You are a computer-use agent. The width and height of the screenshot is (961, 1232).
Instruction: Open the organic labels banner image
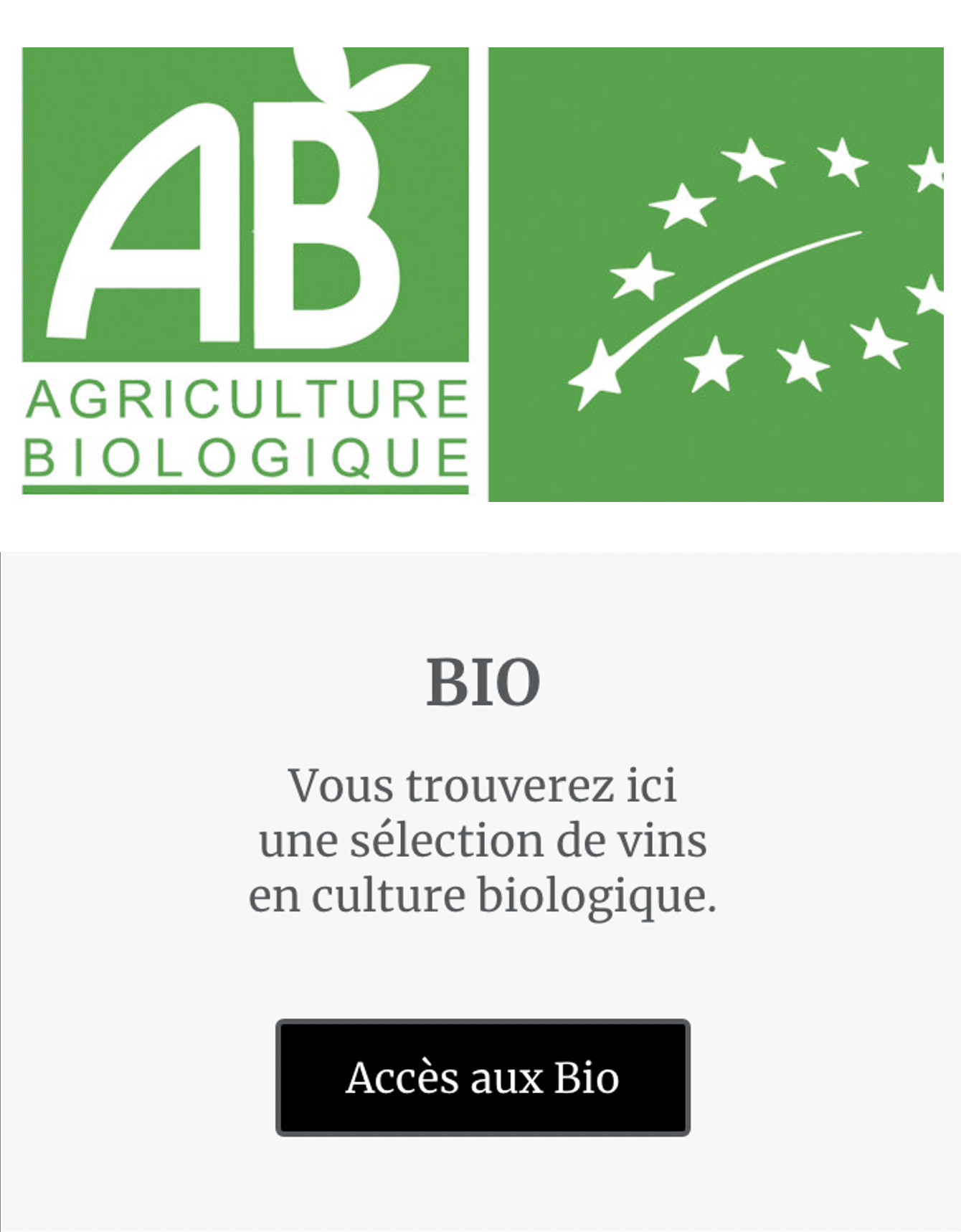[x=482, y=274]
